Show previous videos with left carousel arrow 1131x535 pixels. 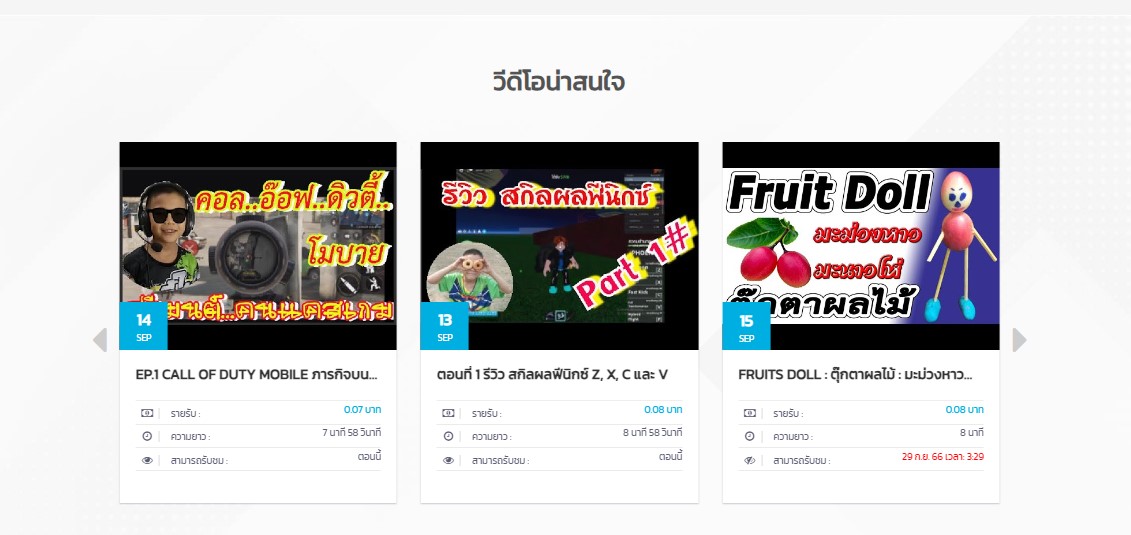click(100, 340)
